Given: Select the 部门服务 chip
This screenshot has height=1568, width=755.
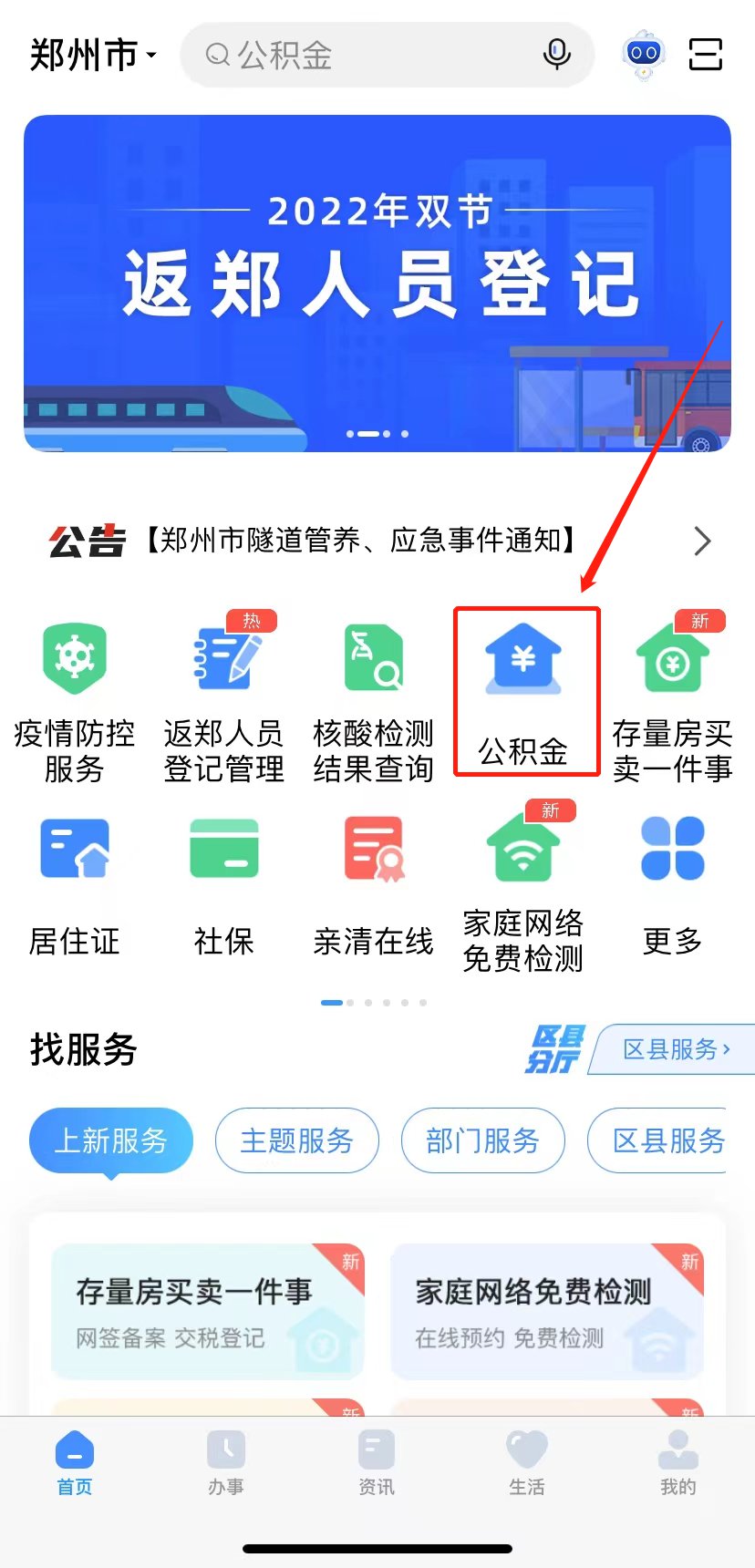Looking at the screenshot, I should coord(482,1140).
